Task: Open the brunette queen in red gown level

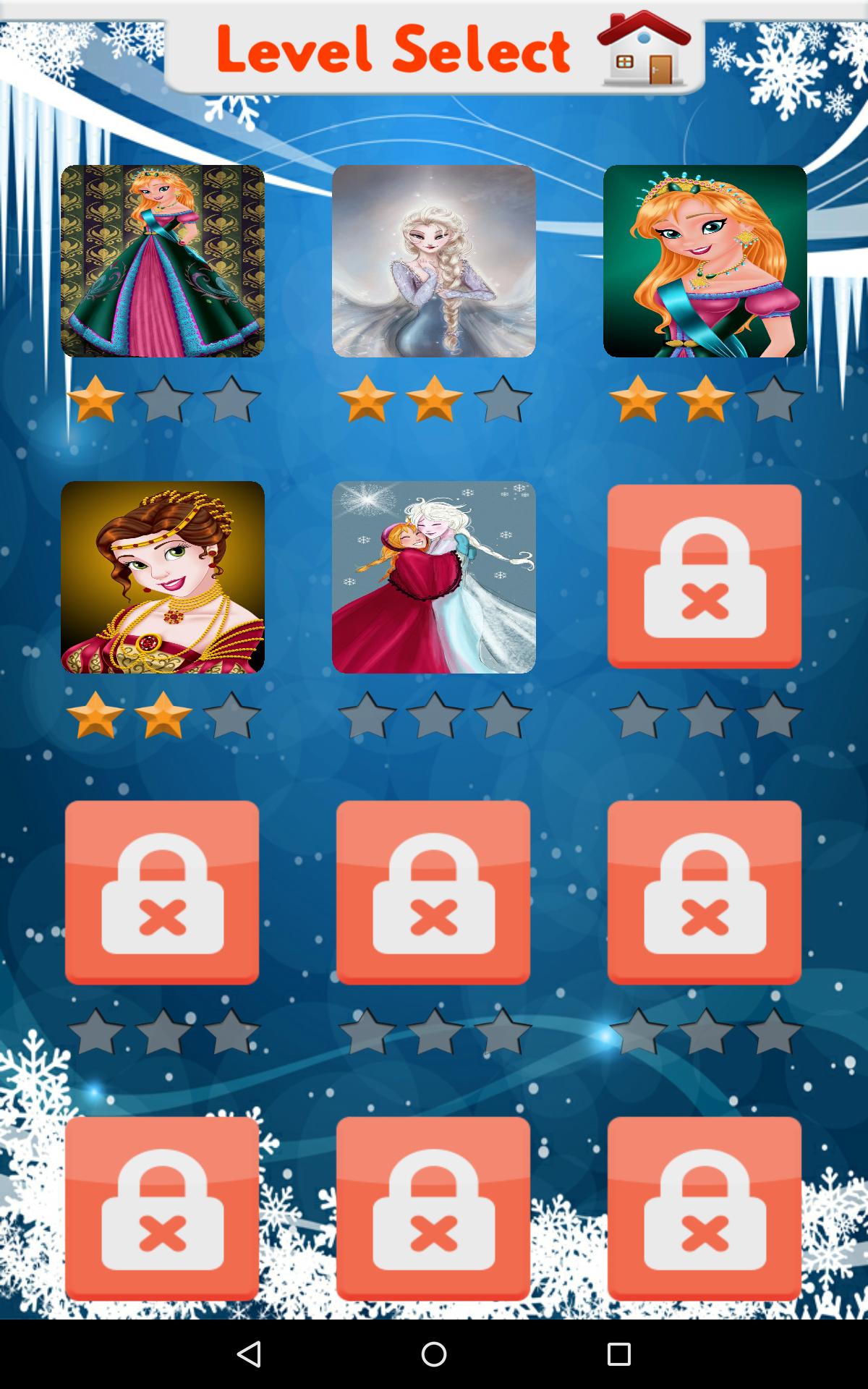Action: click(163, 579)
